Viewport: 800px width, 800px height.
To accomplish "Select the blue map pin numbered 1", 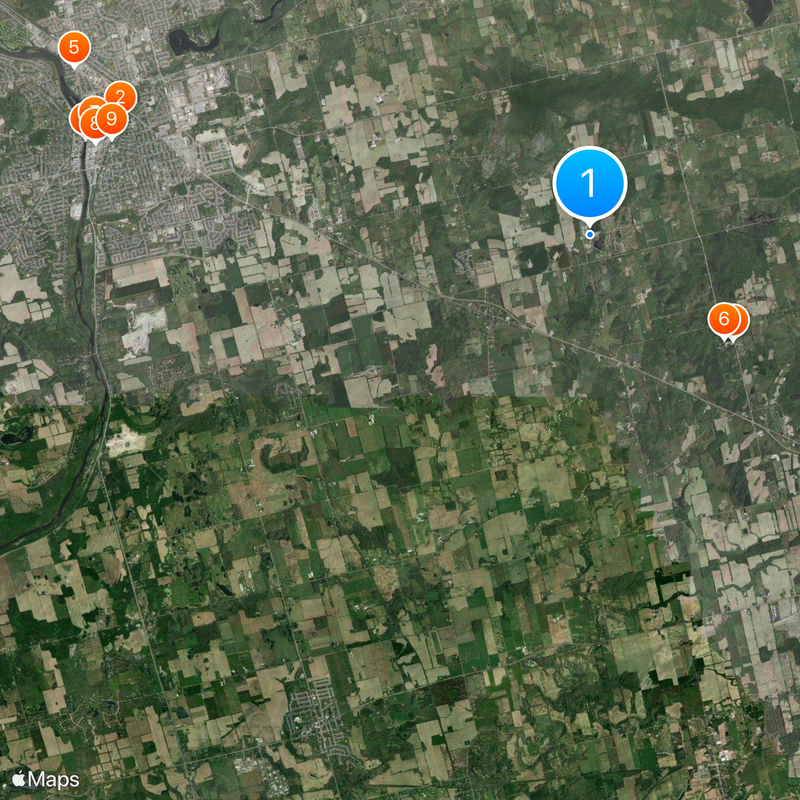I will (589, 184).
